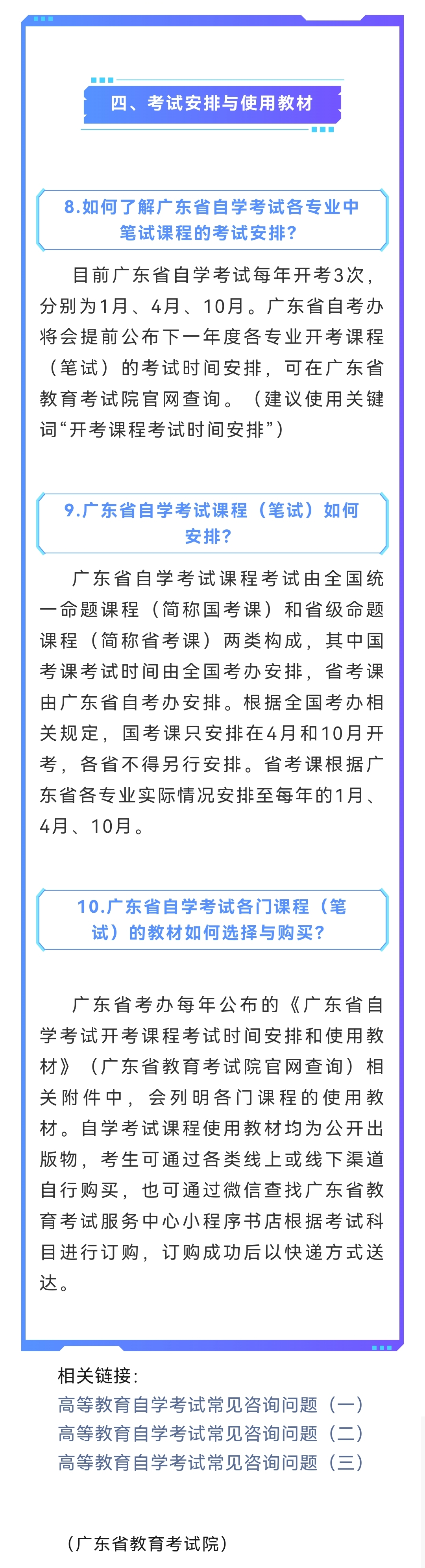
Task: Open the 常见咨询问题（一）related link
Action: click(211, 1404)
